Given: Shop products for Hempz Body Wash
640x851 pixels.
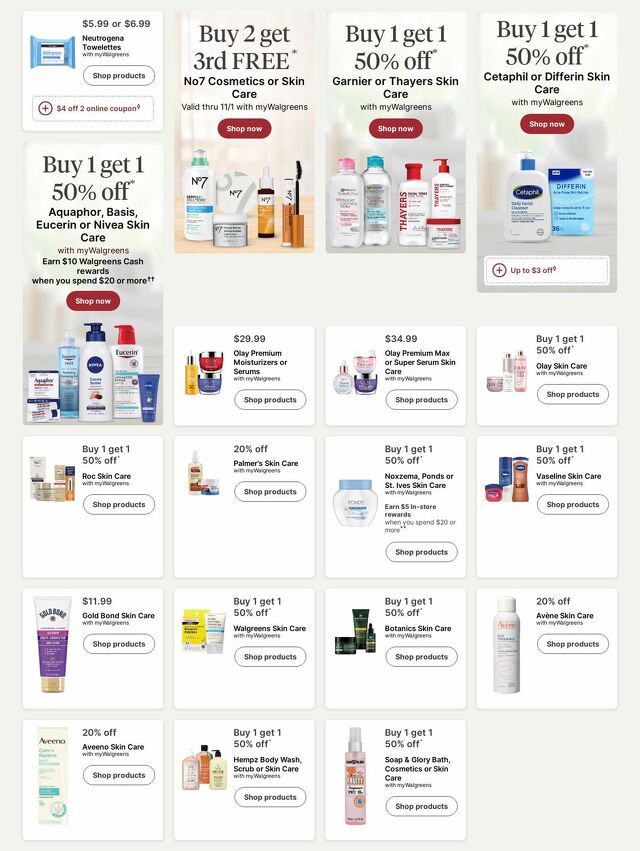Looking at the screenshot, I should tap(270, 797).
